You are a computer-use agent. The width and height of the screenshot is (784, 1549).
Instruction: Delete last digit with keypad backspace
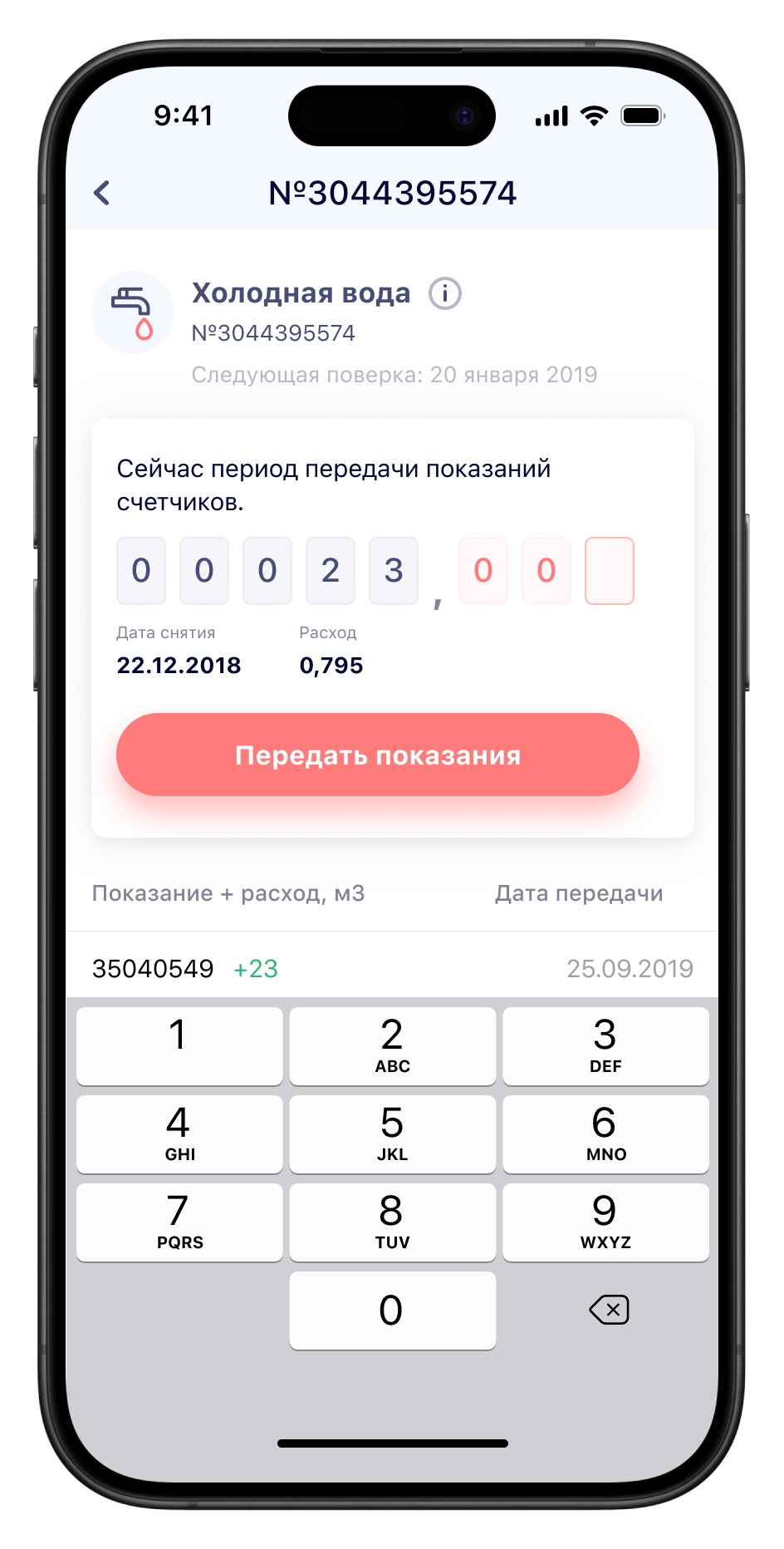pyautogui.click(x=609, y=1310)
